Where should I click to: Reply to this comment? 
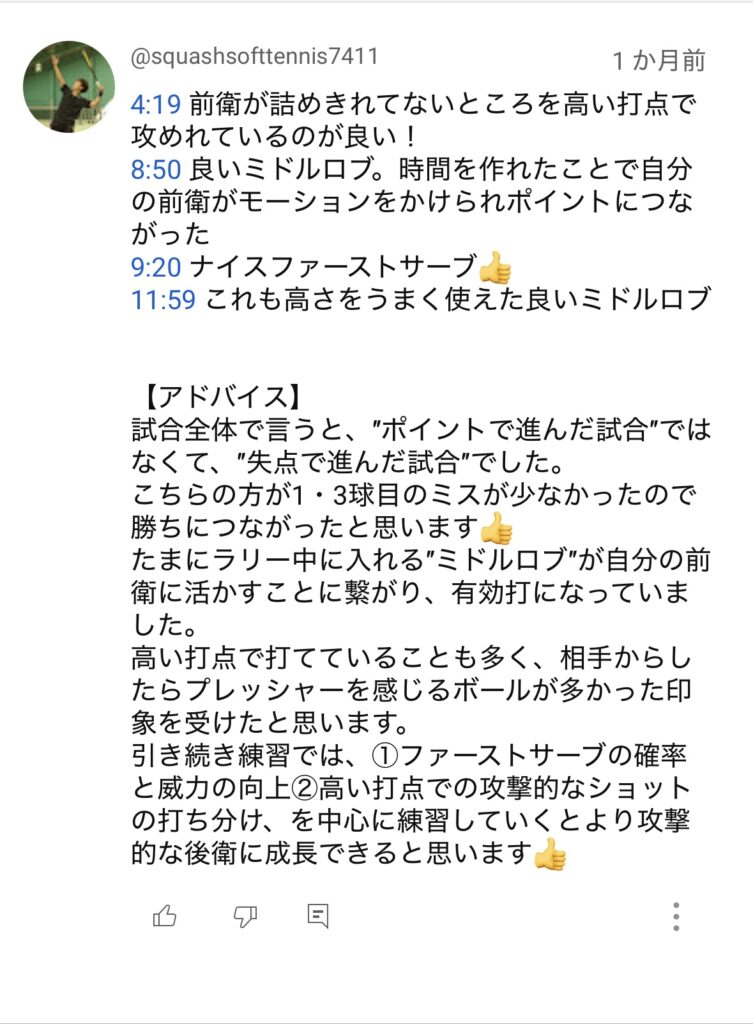(x=319, y=915)
